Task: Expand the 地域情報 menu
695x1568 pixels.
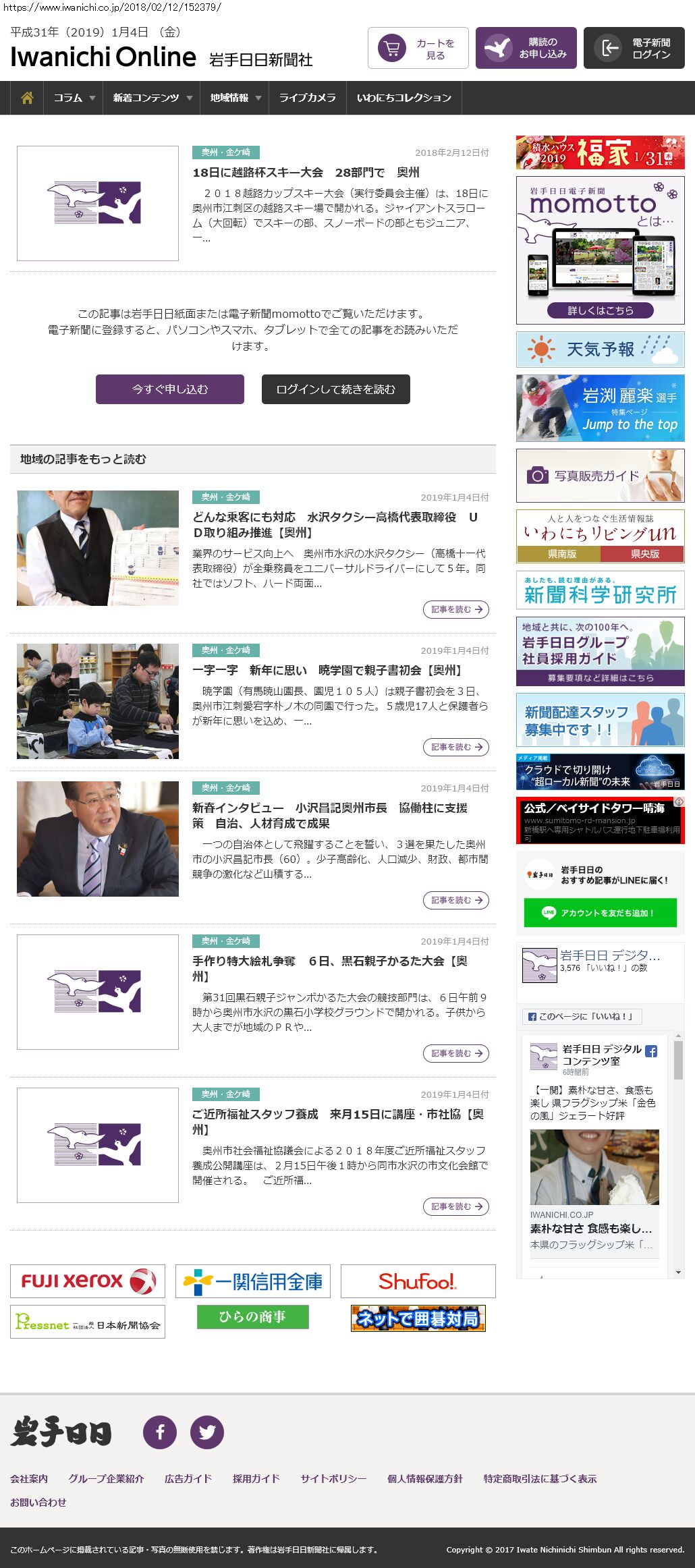Action: pyautogui.click(x=235, y=98)
